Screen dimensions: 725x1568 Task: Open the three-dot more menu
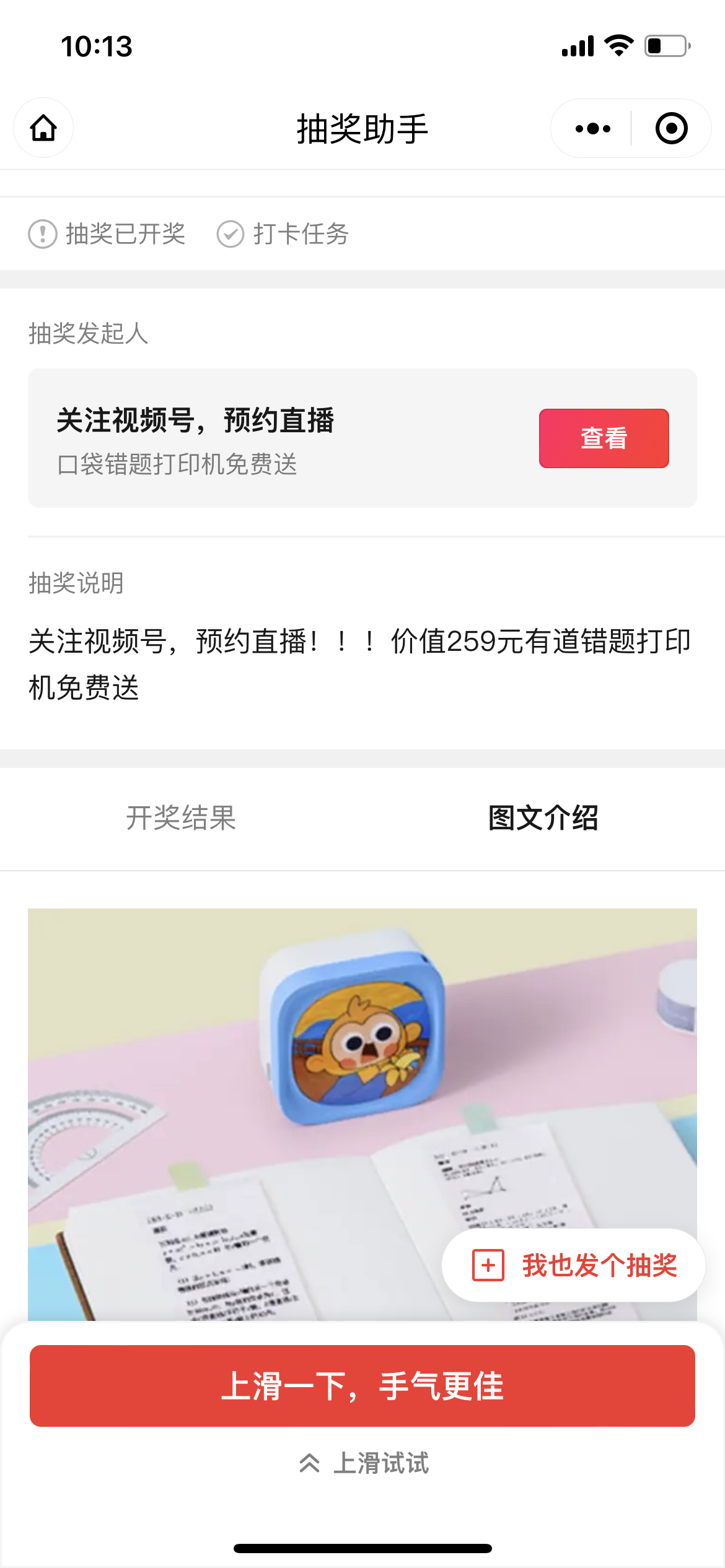(x=592, y=128)
